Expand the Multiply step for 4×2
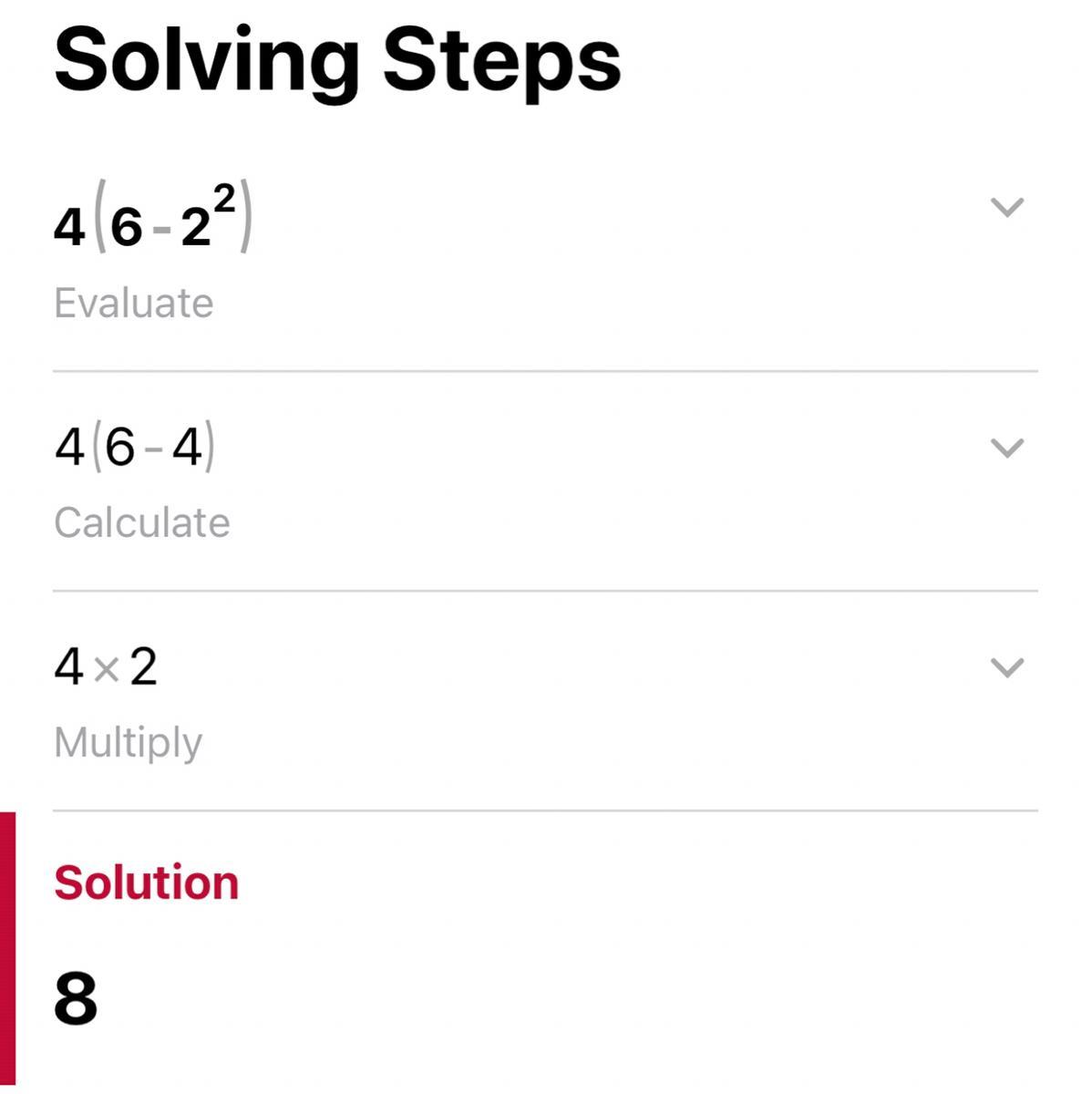The image size is (1092, 1094). click(x=1006, y=667)
